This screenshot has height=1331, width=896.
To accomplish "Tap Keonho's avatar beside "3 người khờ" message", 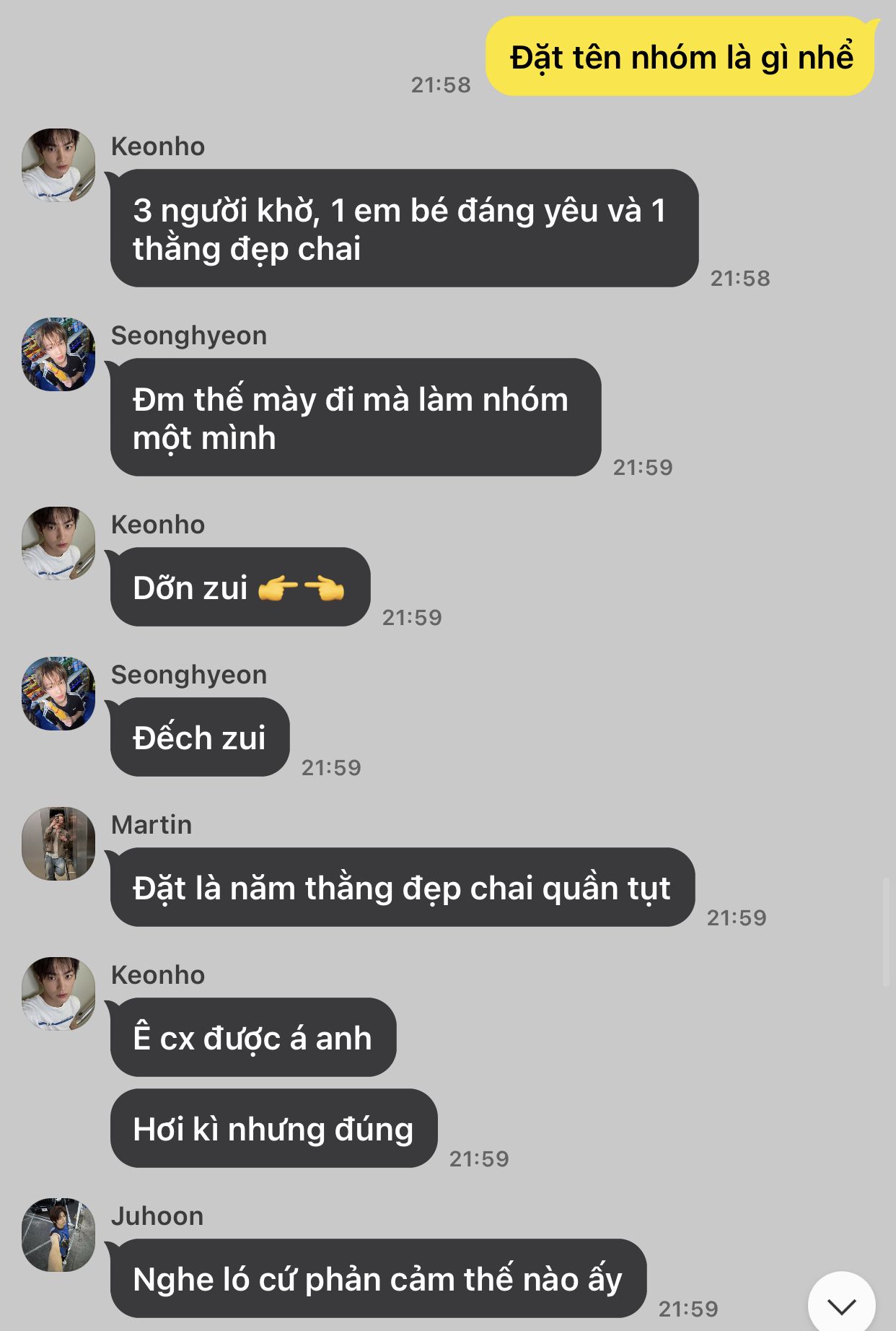I will [58, 165].
